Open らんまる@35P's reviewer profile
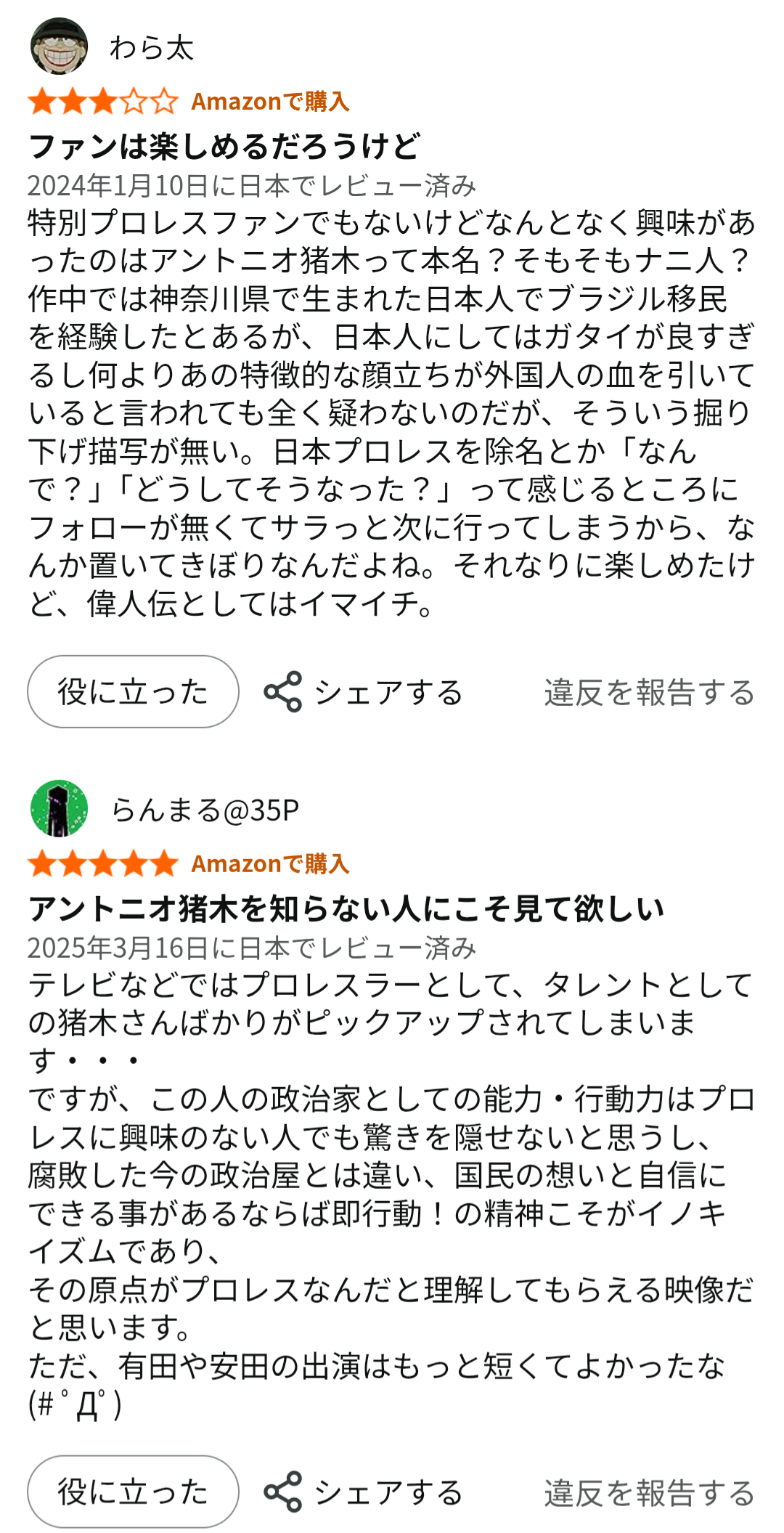This screenshot has height=1533, width=784. [166, 809]
